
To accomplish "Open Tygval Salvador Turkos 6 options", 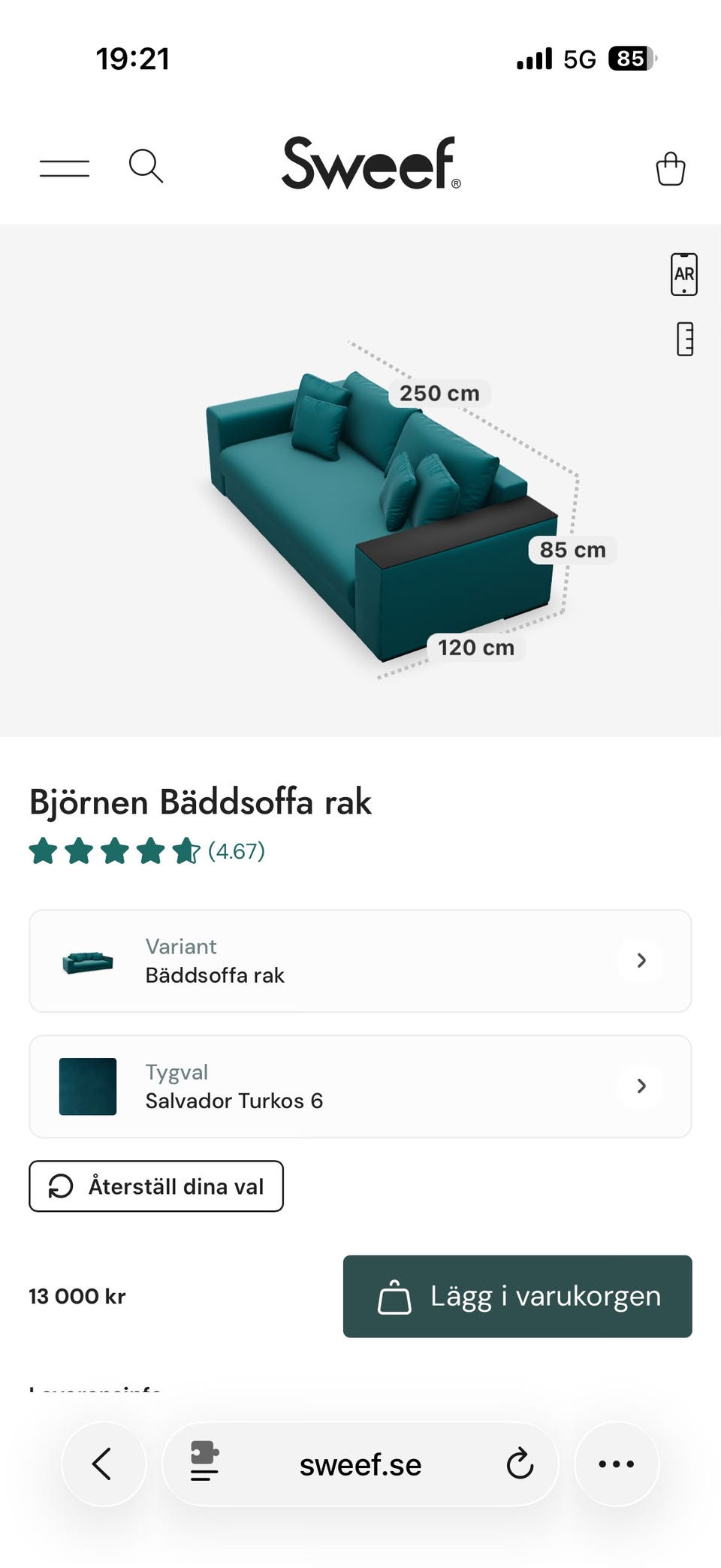I will pyautogui.click(x=360, y=1086).
